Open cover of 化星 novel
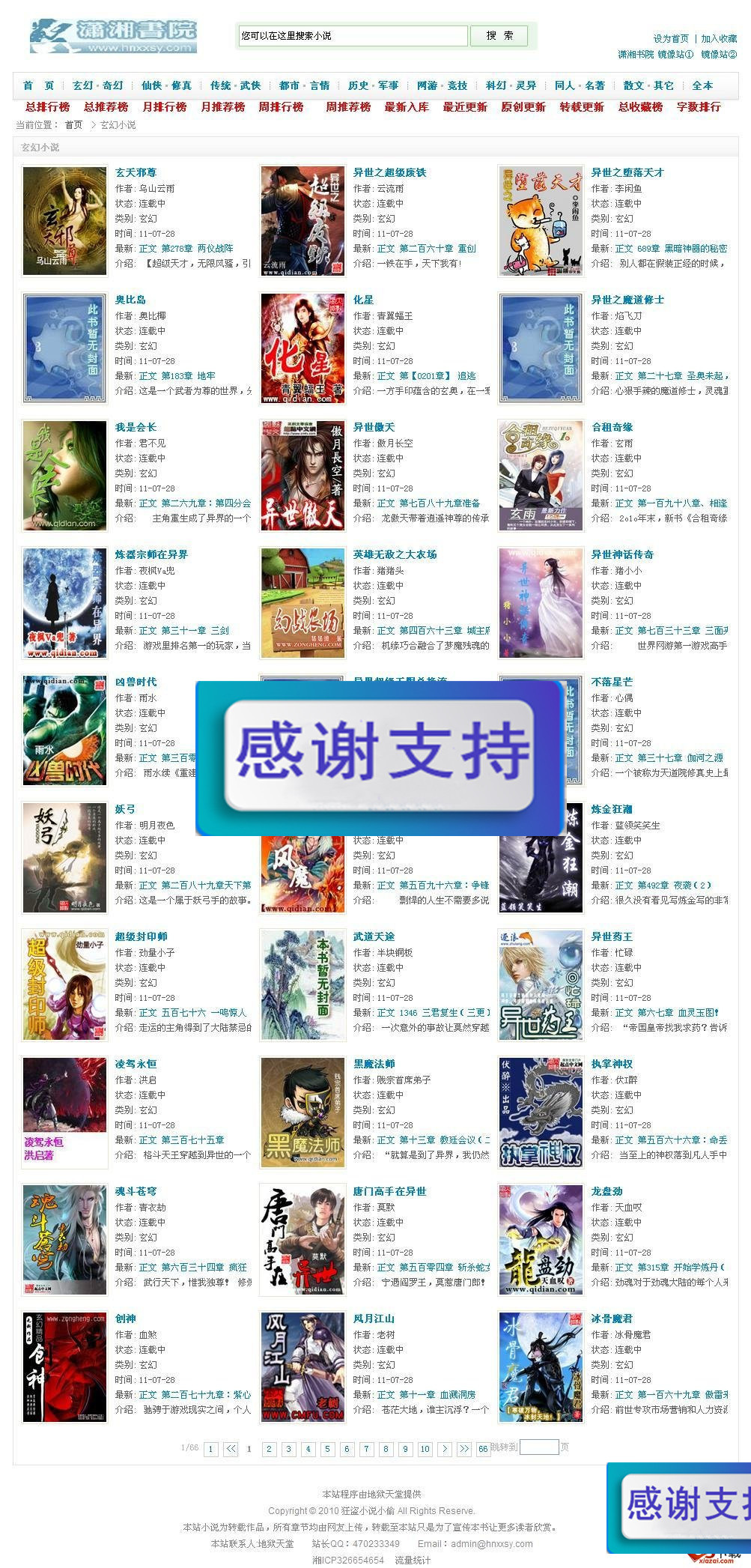Viewport: 751px width, 1568px height. 302,348
